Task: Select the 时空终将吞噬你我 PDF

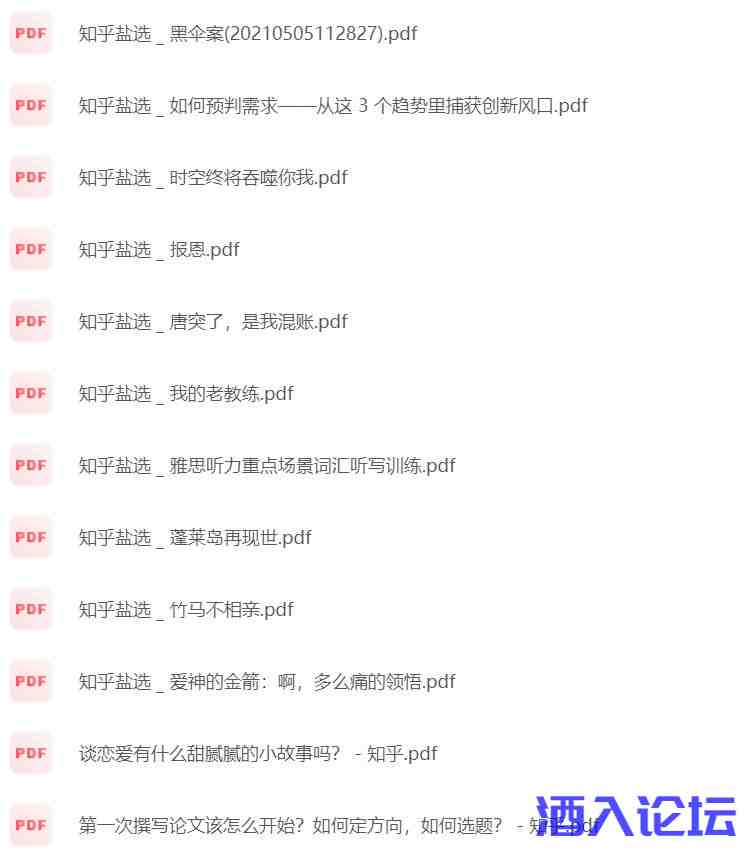Action: 212,178
